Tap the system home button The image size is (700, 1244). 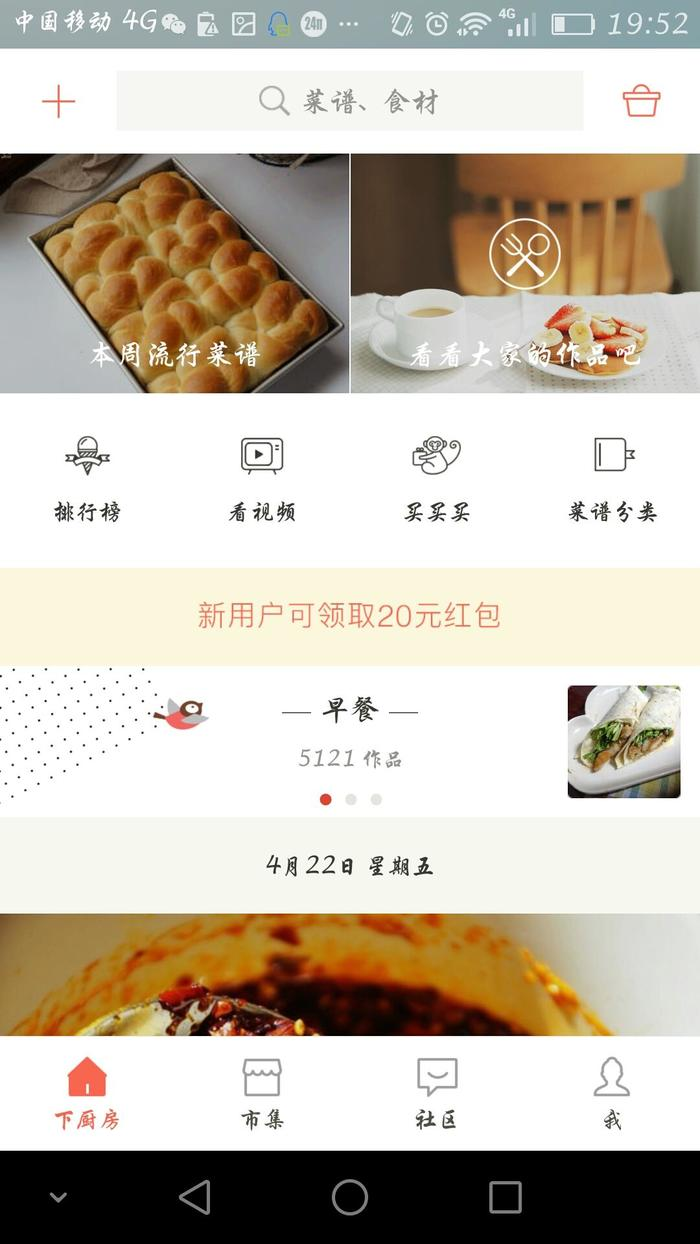(350, 1197)
